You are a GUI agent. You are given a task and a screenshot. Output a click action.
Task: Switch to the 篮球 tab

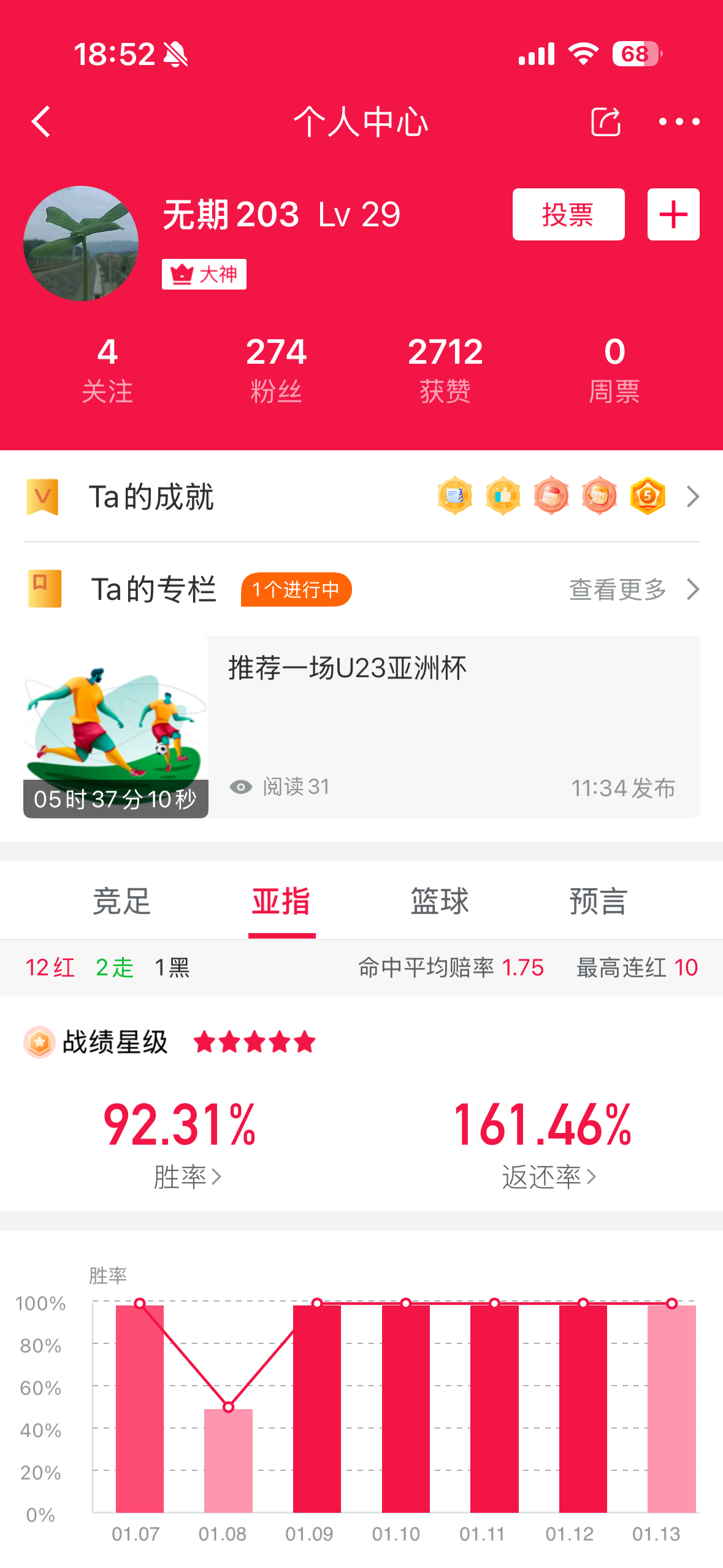[x=440, y=901]
